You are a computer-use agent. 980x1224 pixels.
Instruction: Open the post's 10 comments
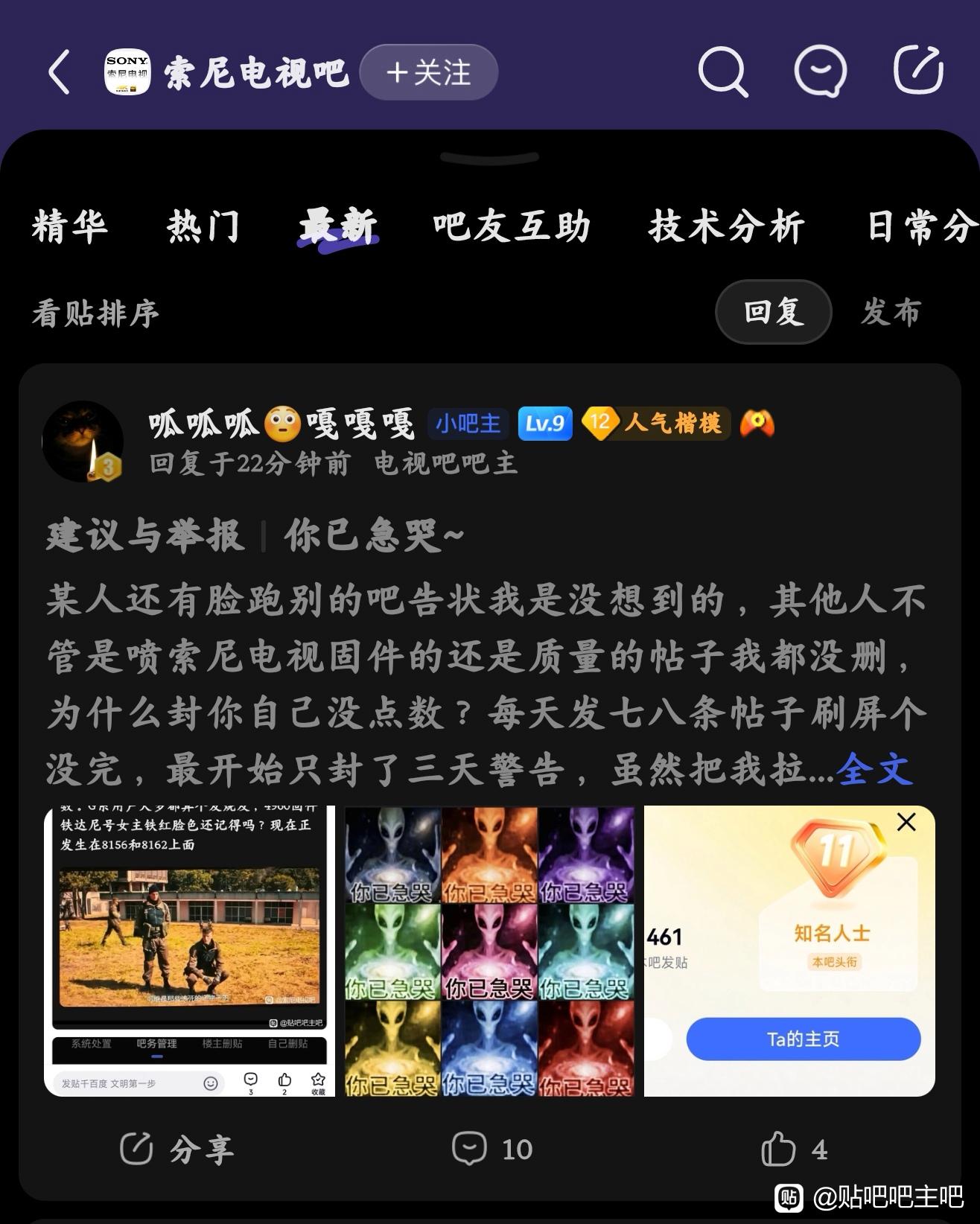492,1149
